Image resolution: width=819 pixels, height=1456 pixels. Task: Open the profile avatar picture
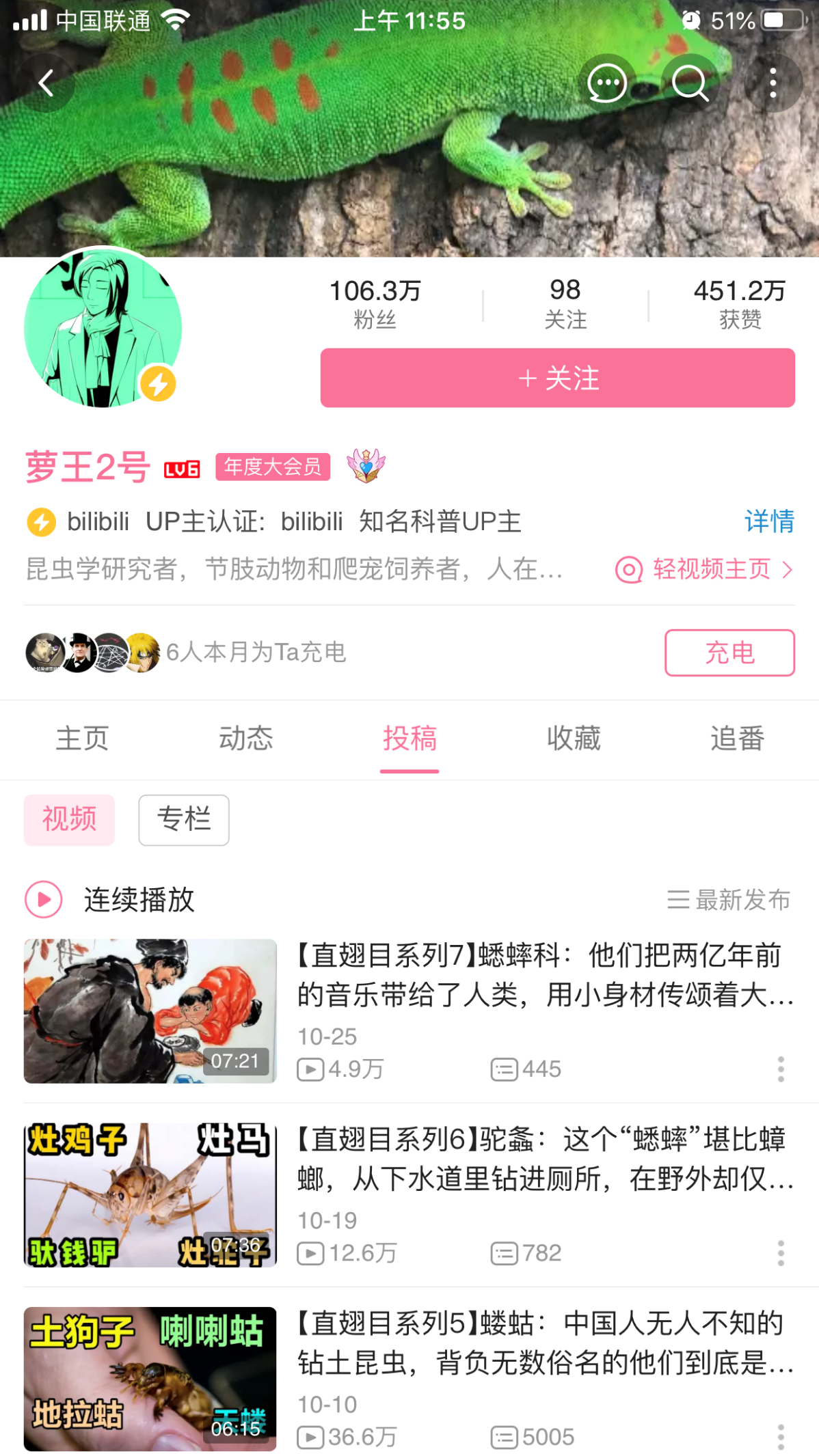point(103,327)
